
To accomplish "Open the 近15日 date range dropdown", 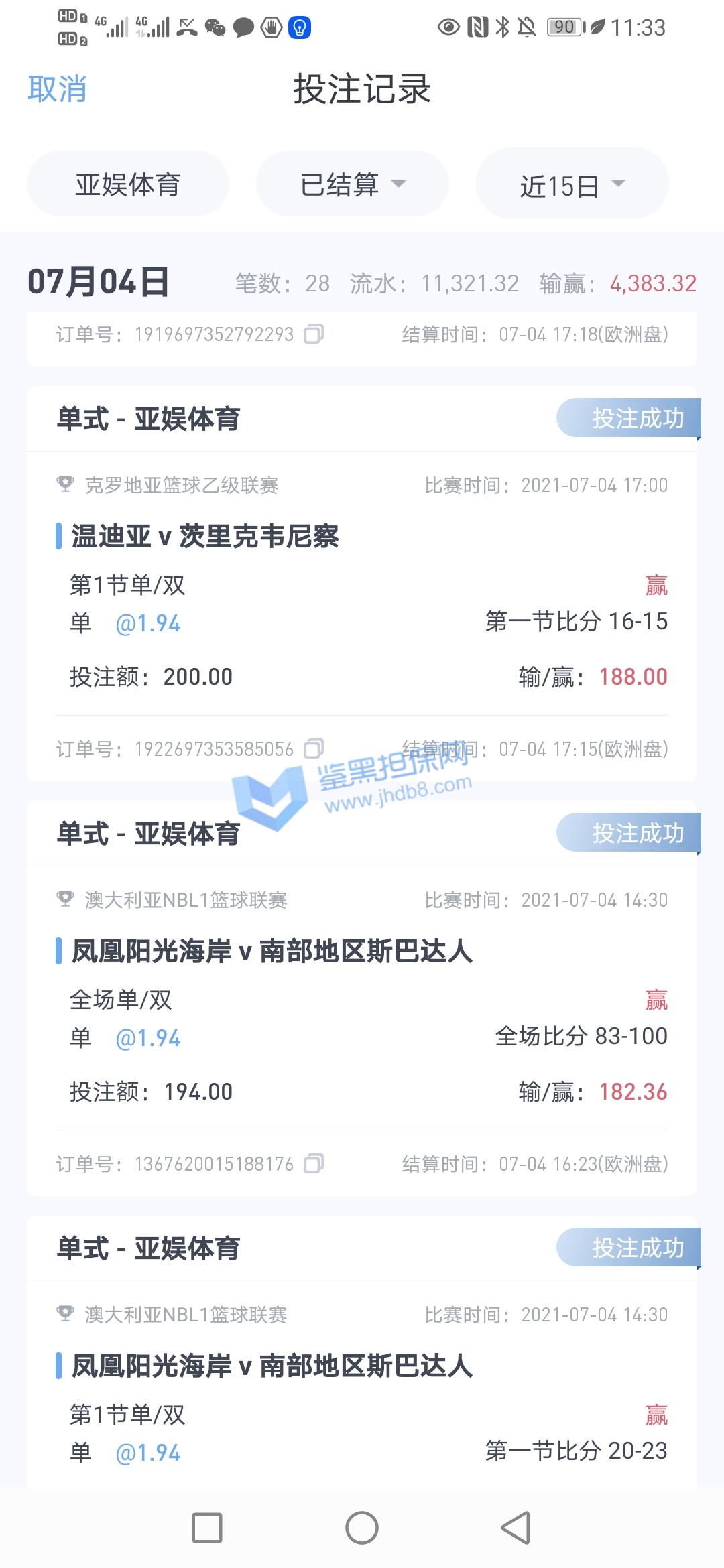I will (x=572, y=185).
